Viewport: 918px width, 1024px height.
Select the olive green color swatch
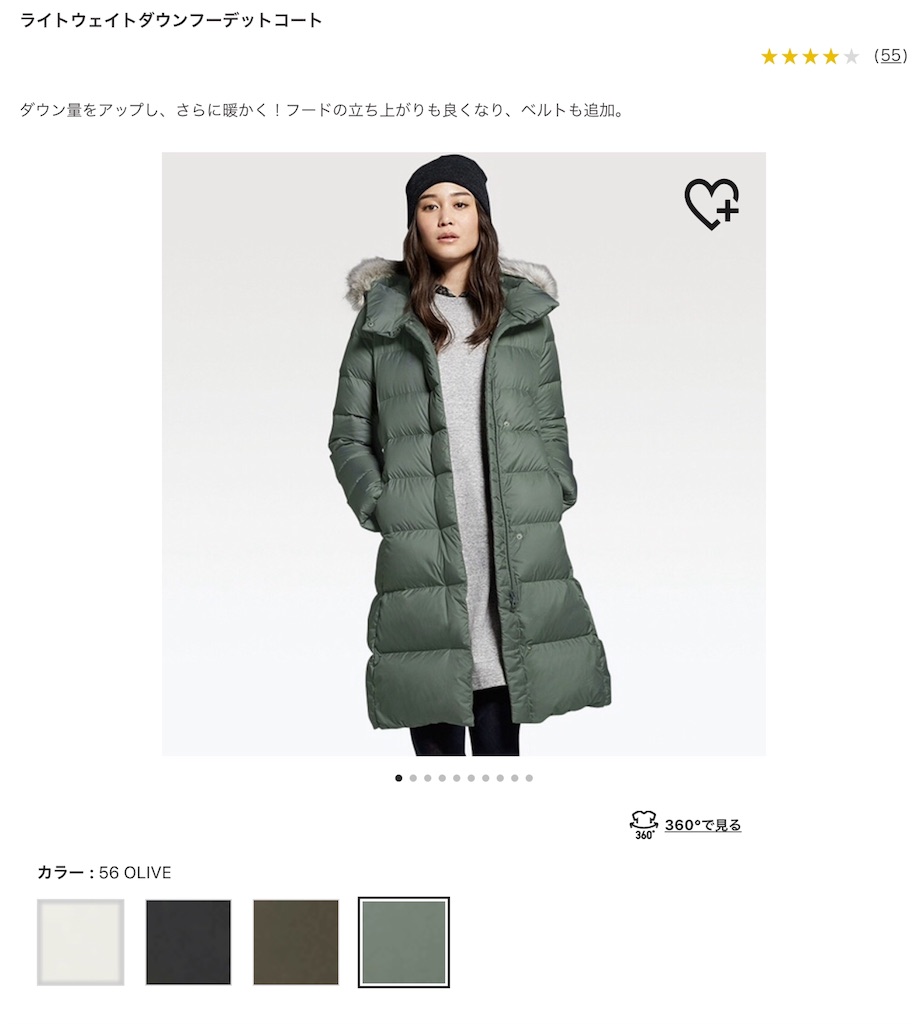pos(404,942)
